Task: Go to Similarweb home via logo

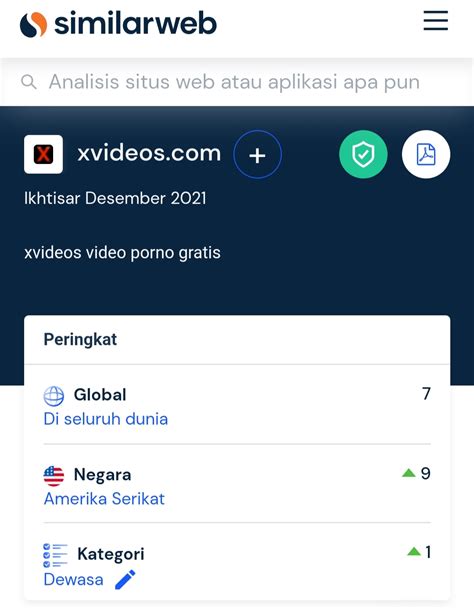Action: (x=118, y=24)
